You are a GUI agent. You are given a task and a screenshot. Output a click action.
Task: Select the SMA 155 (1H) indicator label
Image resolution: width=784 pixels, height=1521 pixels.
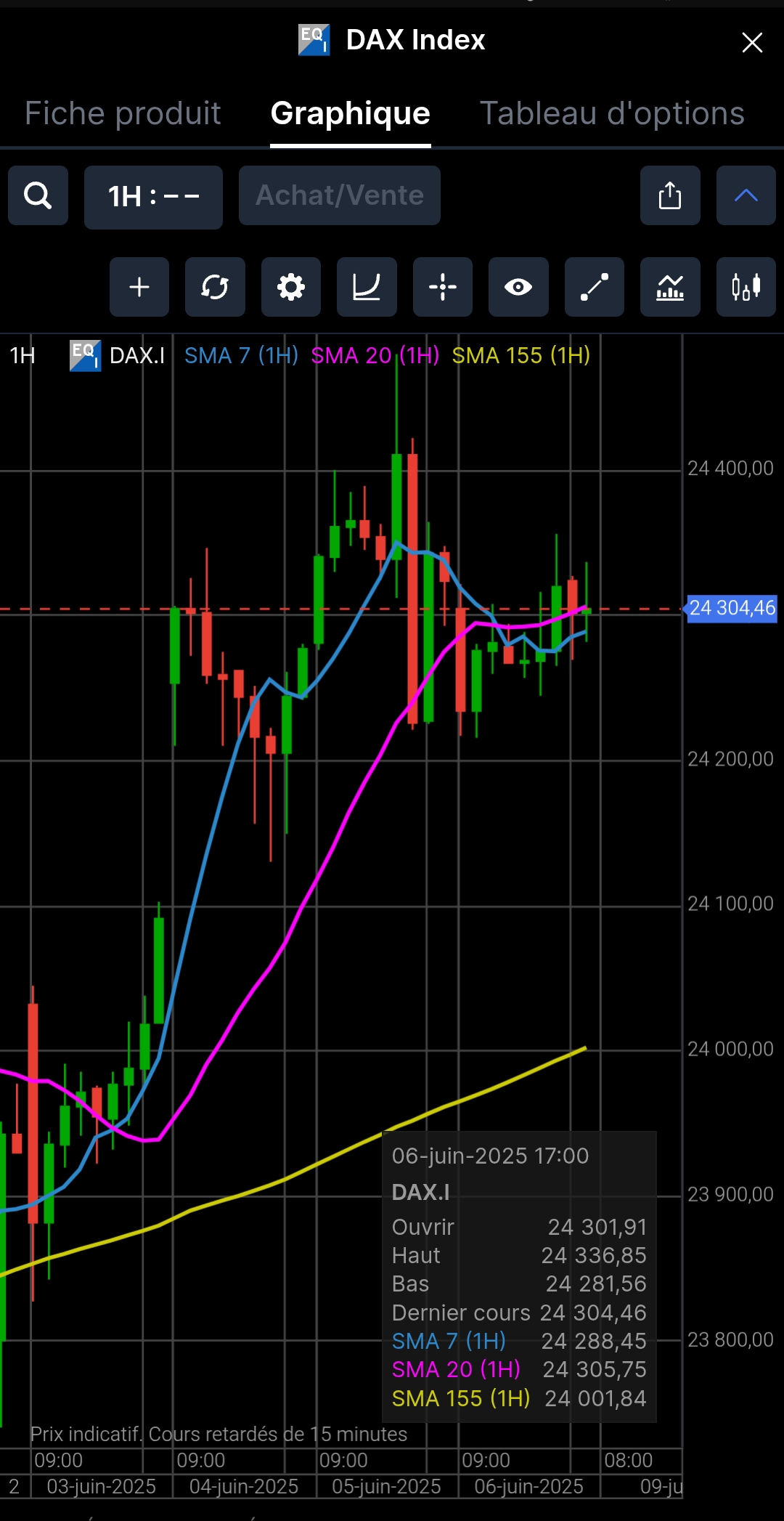coord(520,355)
